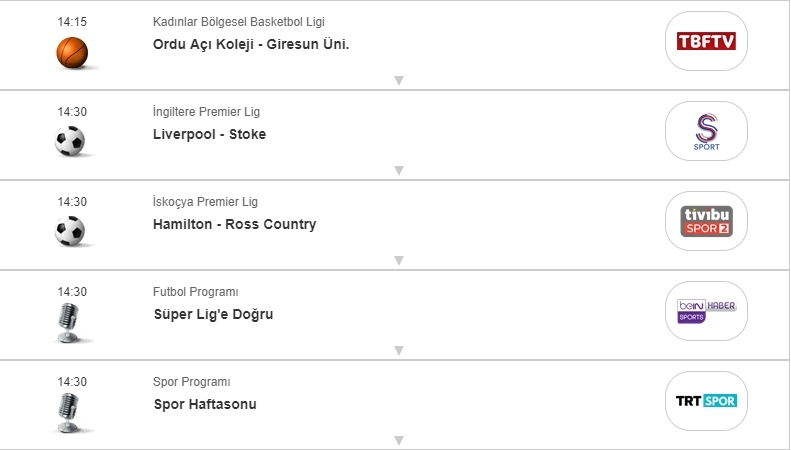Expand details under Ordu Açı Koleji match
The height and width of the screenshot is (450, 791).
click(x=398, y=80)
